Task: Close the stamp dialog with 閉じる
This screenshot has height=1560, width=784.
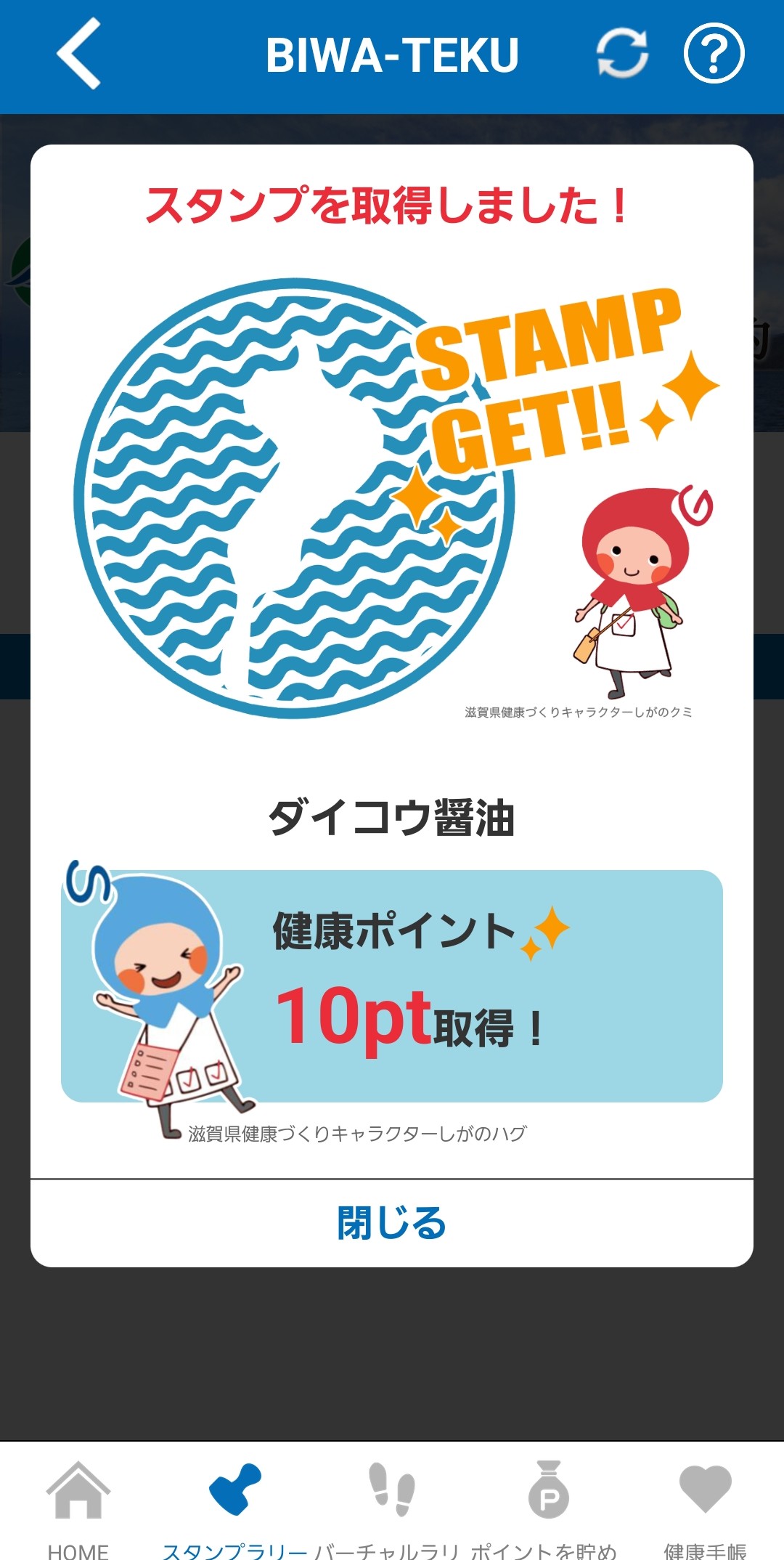Action: [x=391, y=1223]
